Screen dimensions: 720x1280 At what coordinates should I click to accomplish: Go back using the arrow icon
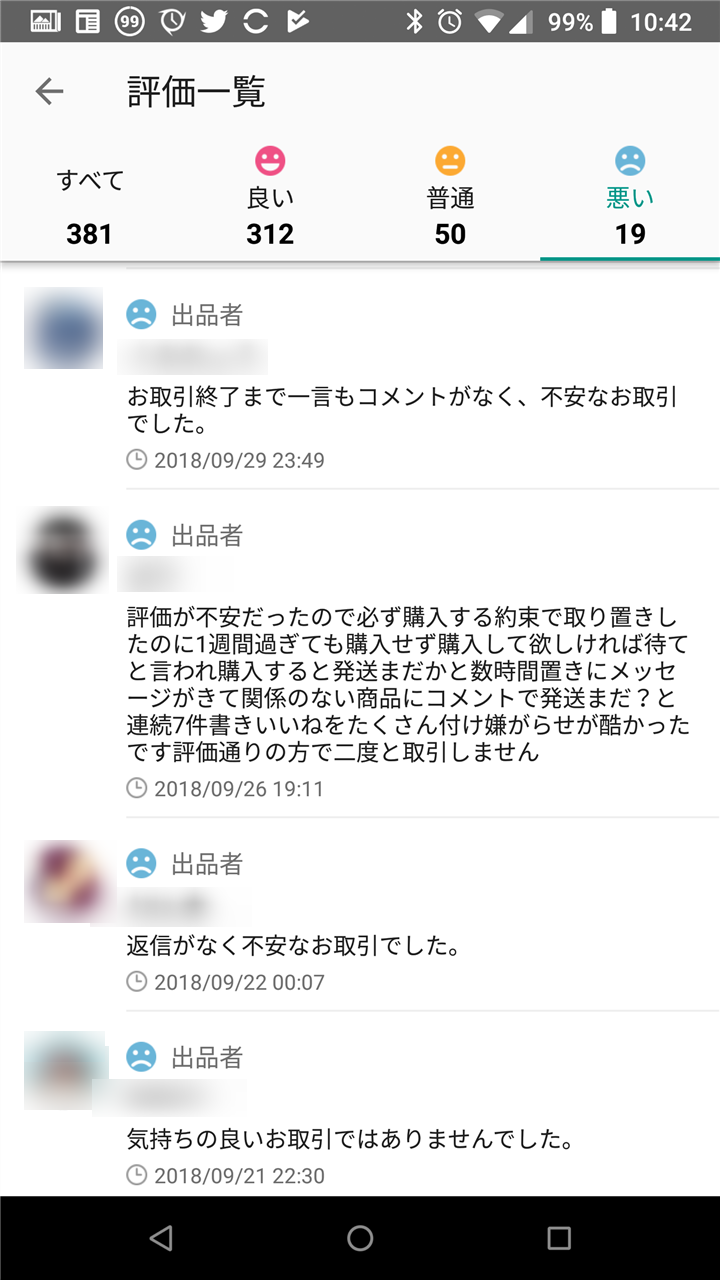click(x=49, y=92)
